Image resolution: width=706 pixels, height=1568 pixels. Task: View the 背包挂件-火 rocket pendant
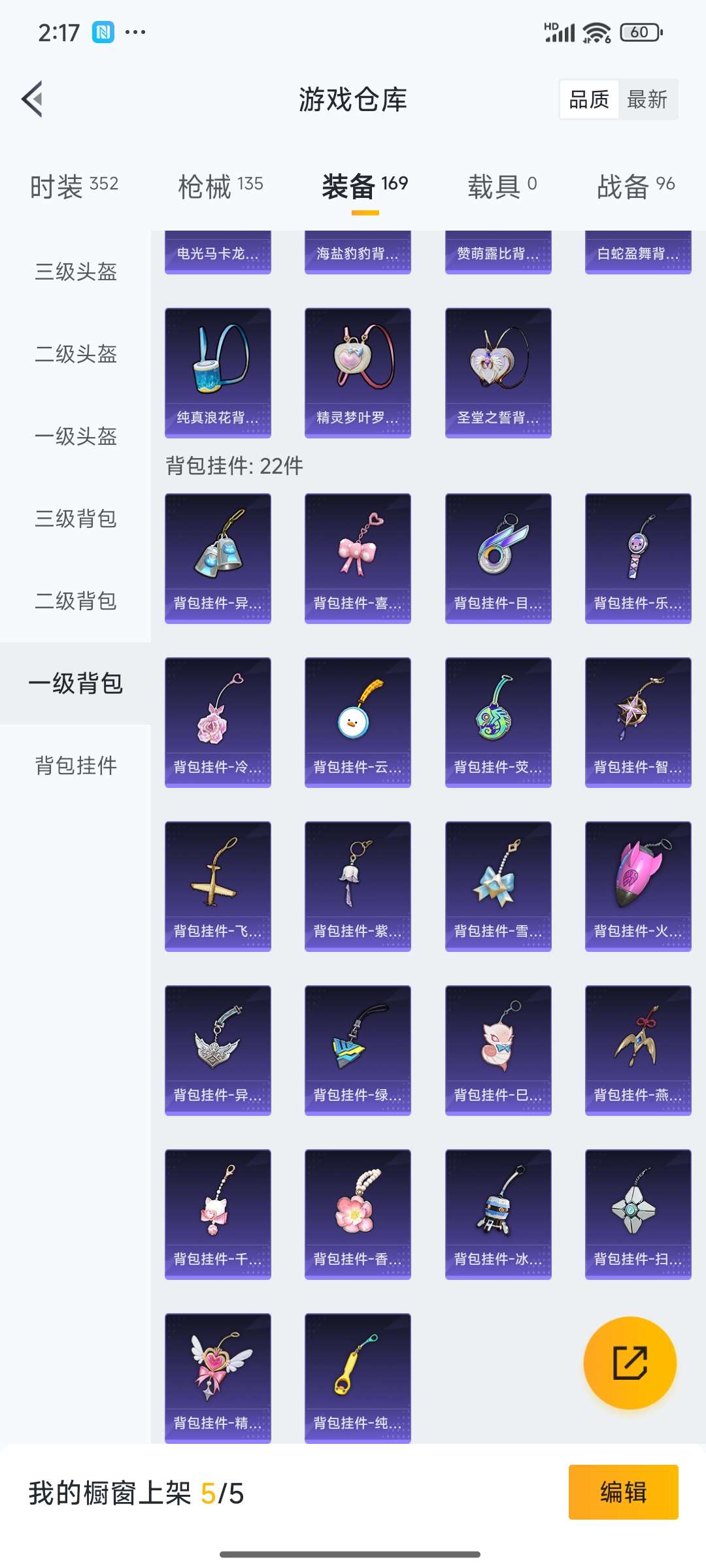click(638, 886)
